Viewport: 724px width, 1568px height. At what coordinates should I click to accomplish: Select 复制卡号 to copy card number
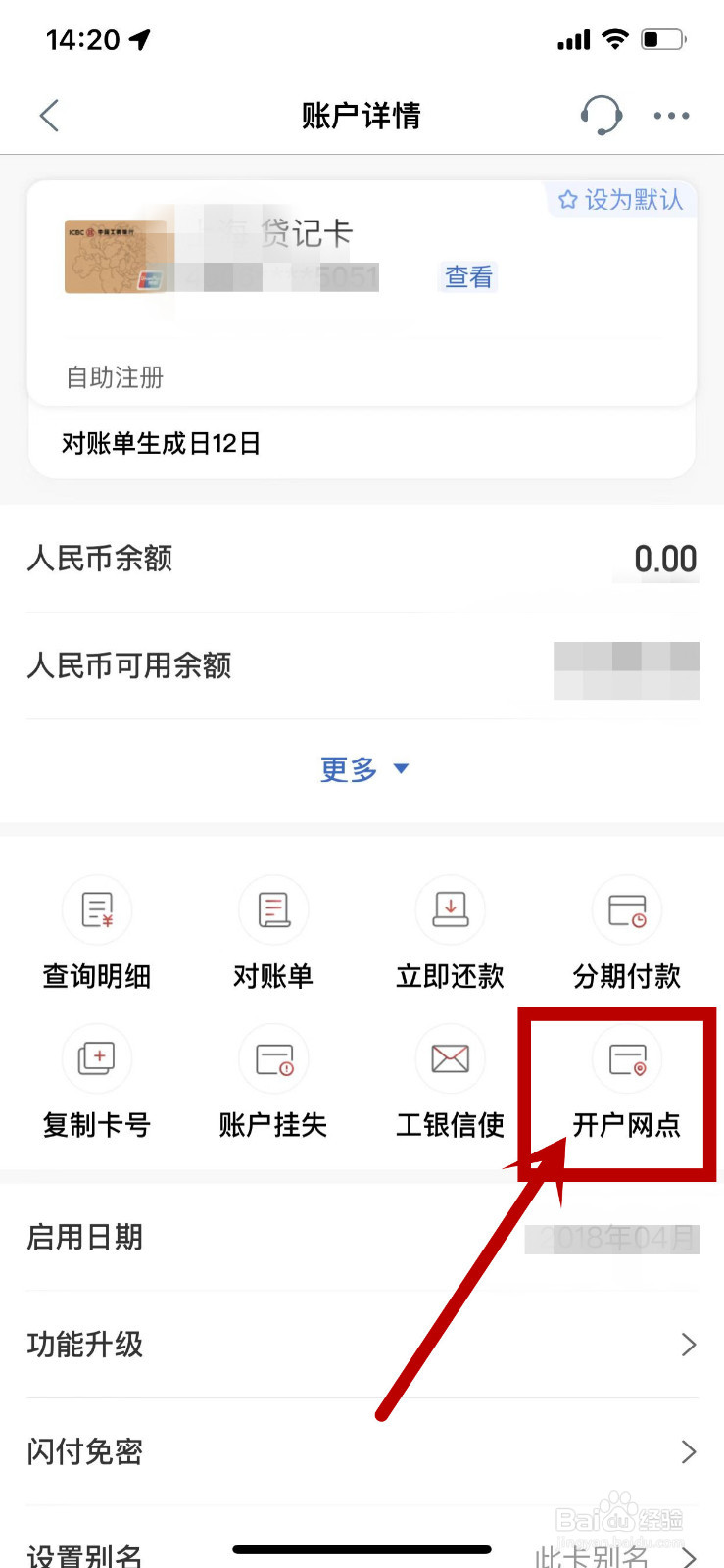click(x=96, y=1081)
